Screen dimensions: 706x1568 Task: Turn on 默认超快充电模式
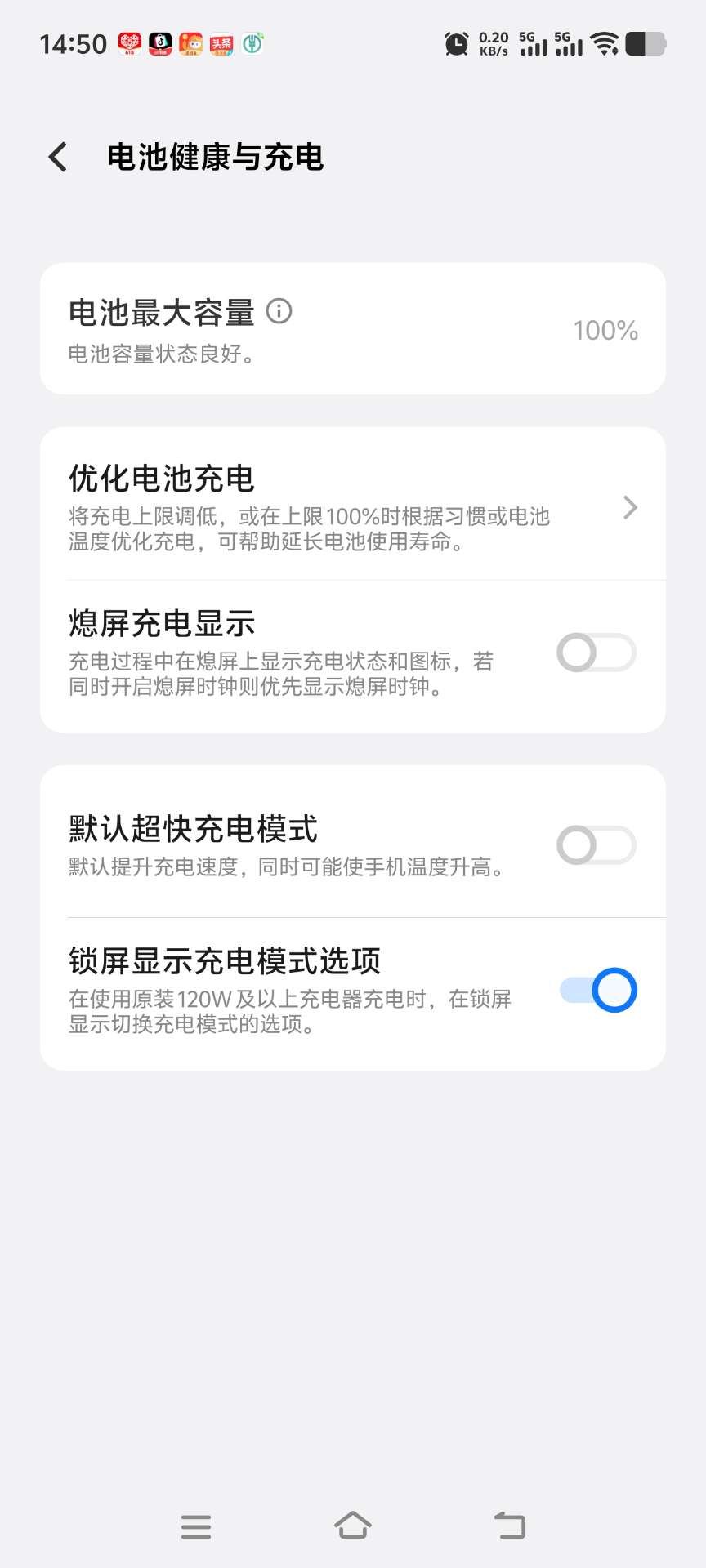pos(596,845)
